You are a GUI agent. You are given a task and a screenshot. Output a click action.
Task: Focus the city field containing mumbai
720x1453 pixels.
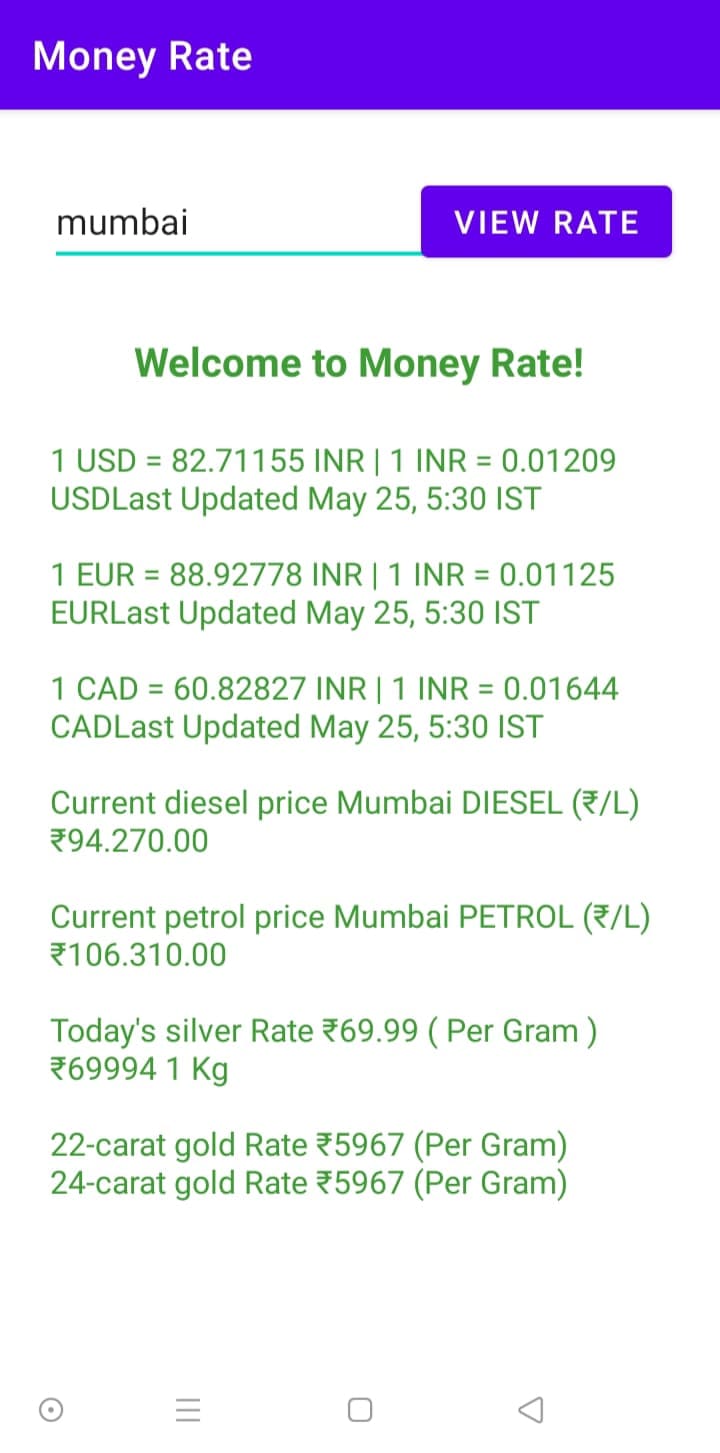(x=238, y=222)
